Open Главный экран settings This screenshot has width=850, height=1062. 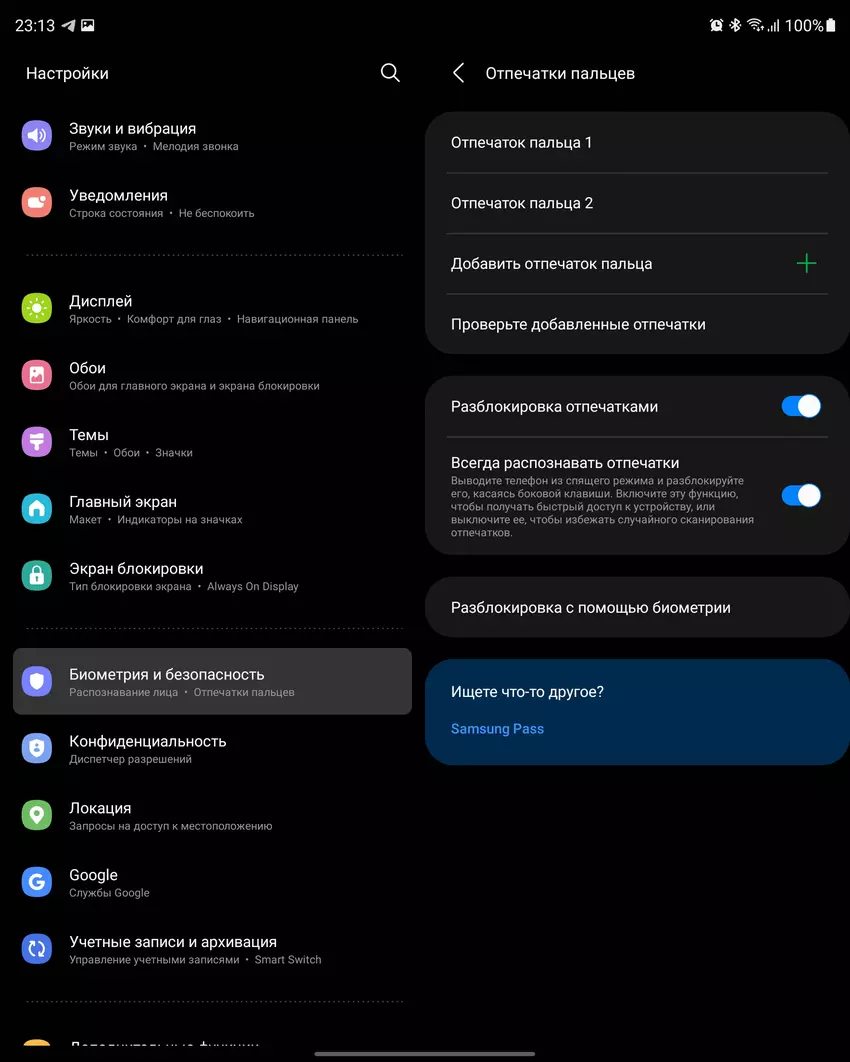click(212, 509)
